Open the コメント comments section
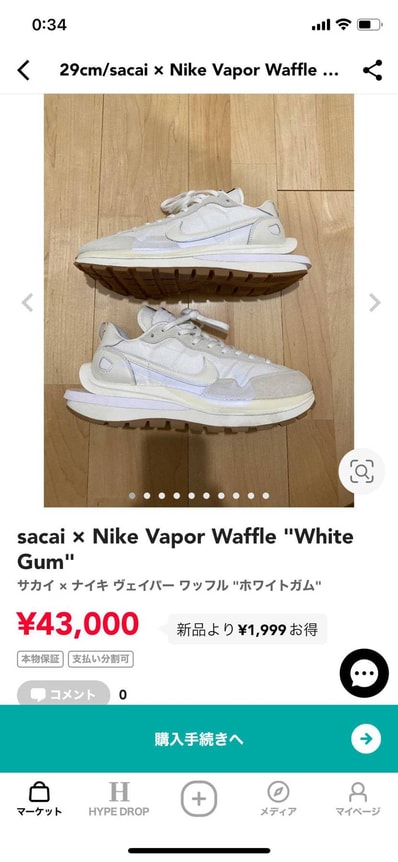 (x=63, y=694)
